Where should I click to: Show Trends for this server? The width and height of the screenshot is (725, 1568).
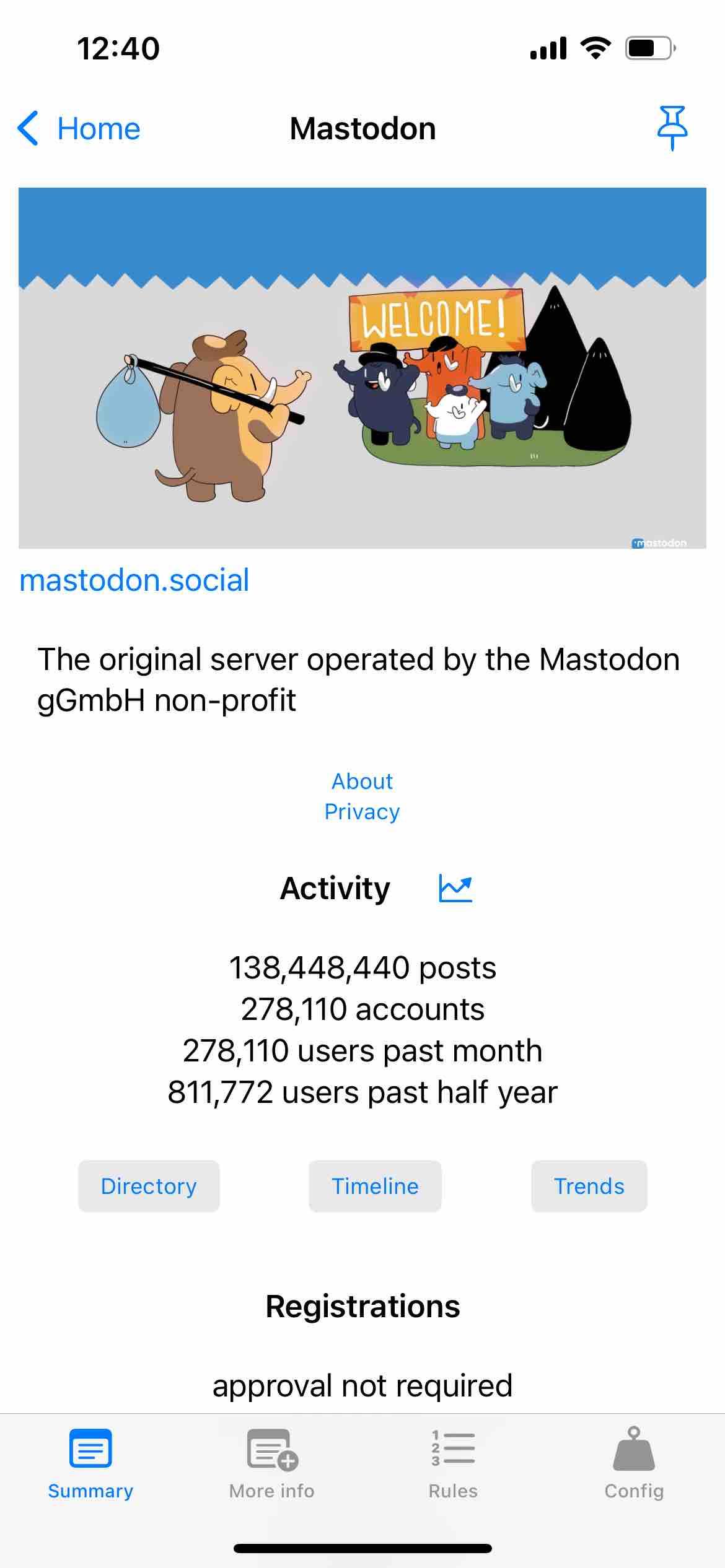[589, 1186]
